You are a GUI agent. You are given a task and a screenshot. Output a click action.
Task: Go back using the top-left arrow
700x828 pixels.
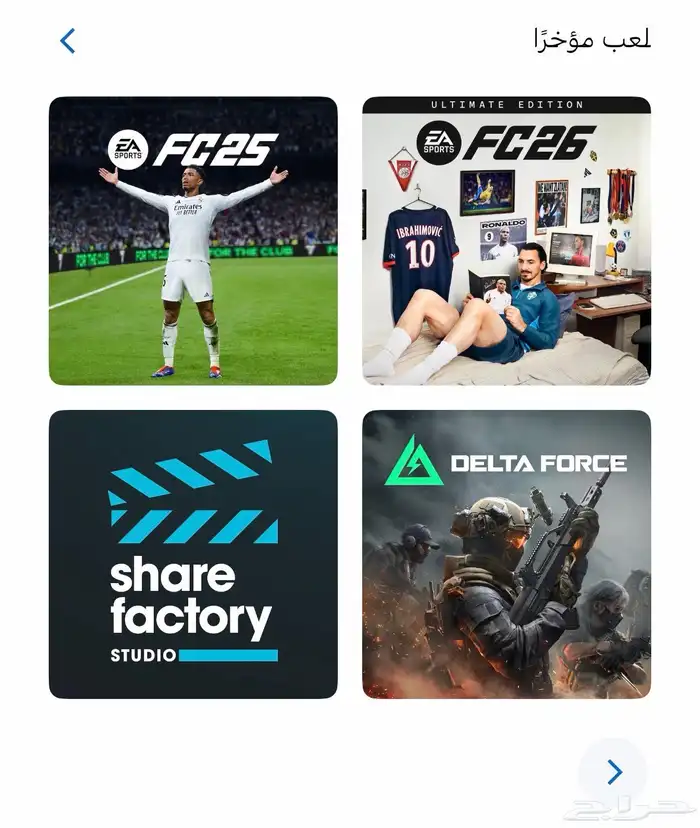point(68,41)
